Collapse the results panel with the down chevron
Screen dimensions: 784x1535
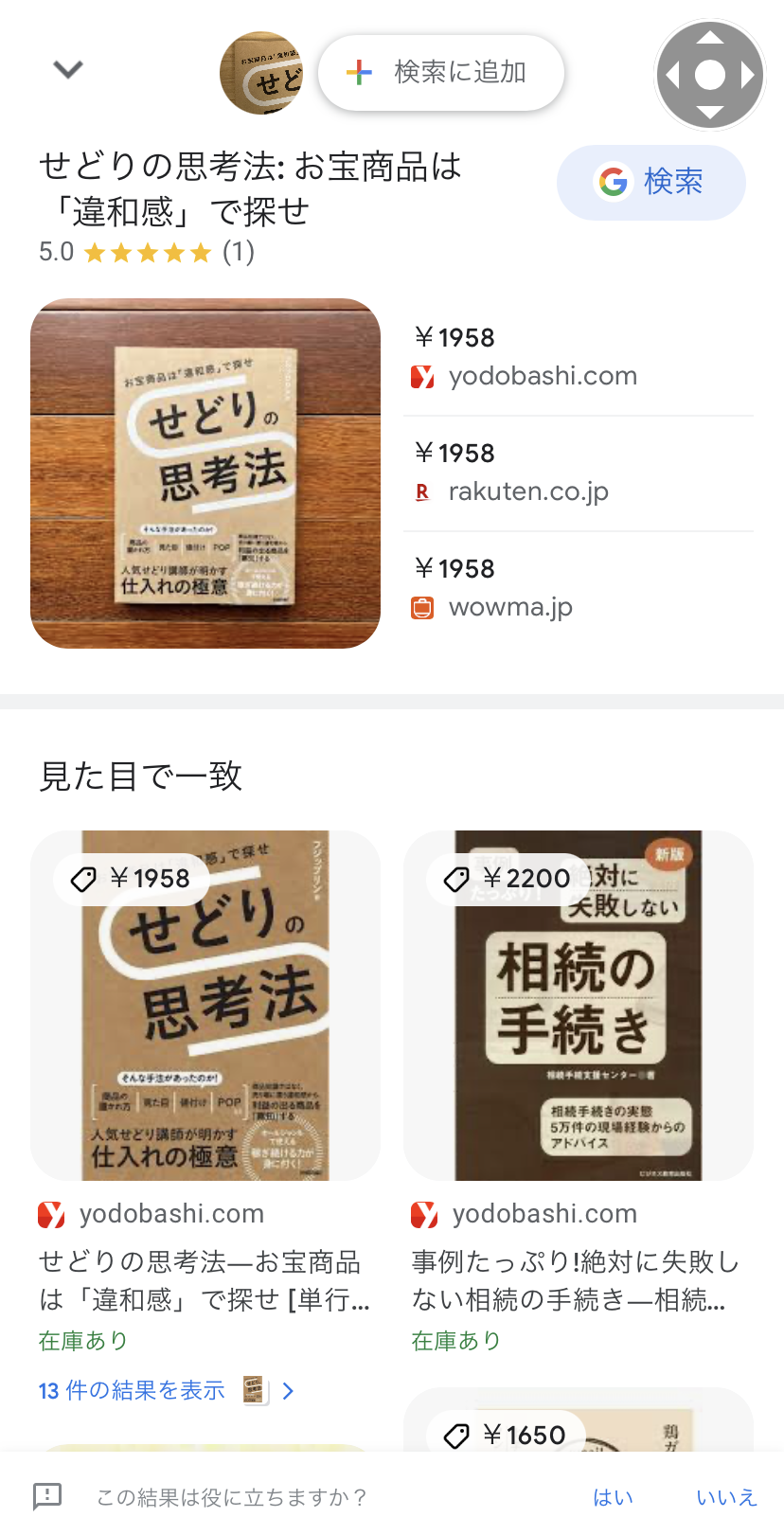[68, 70]
